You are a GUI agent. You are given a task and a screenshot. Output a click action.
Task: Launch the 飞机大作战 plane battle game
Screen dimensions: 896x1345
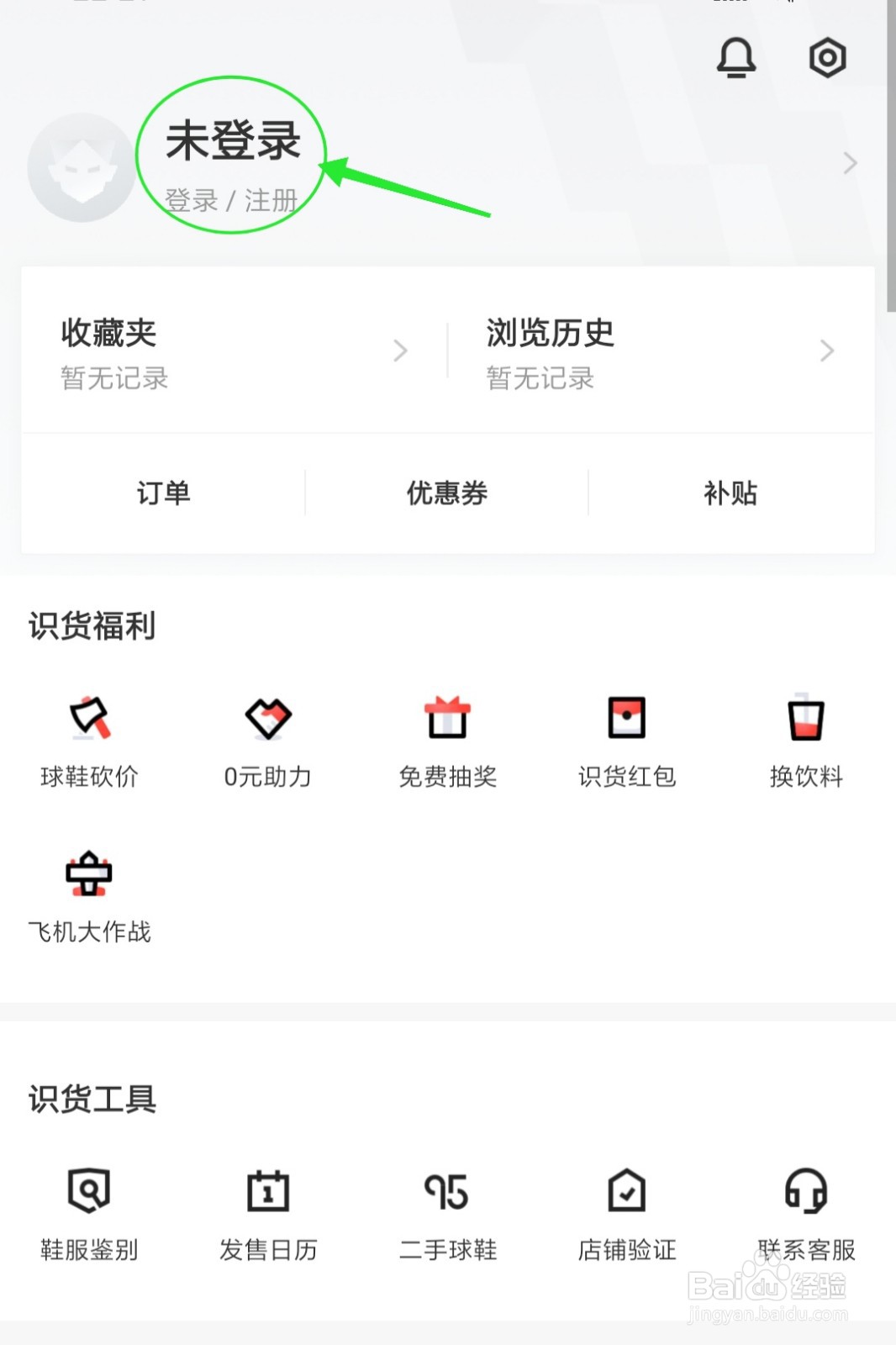(89, 893)
